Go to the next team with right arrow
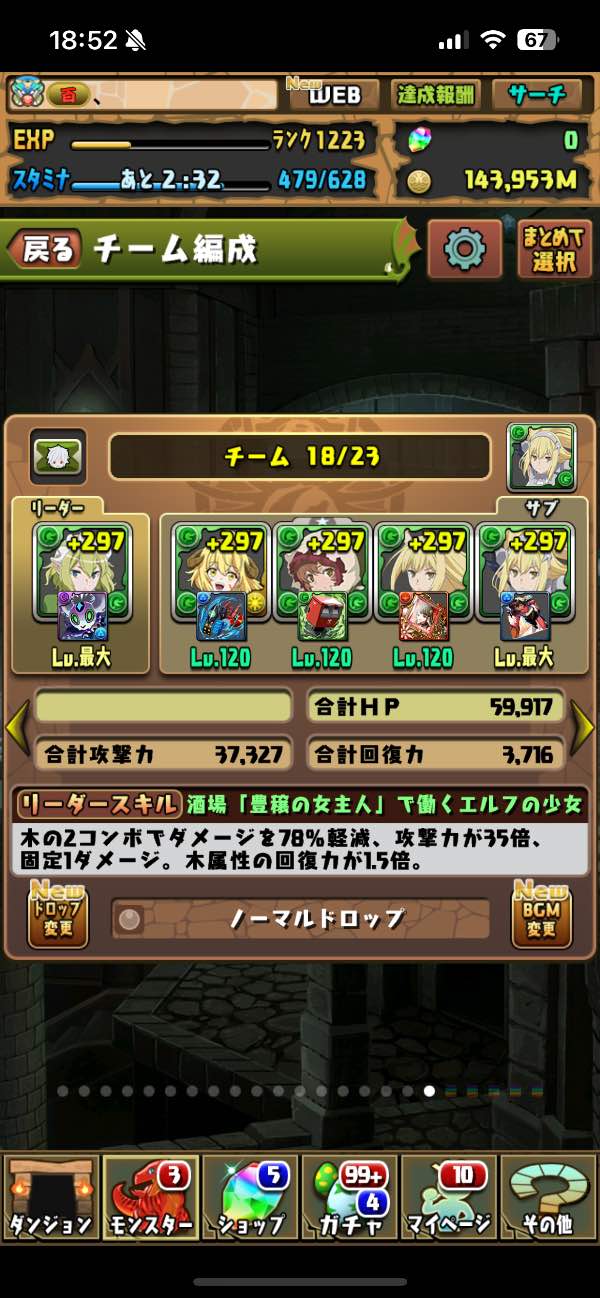The image size is (600, 1298). point(582,726)
